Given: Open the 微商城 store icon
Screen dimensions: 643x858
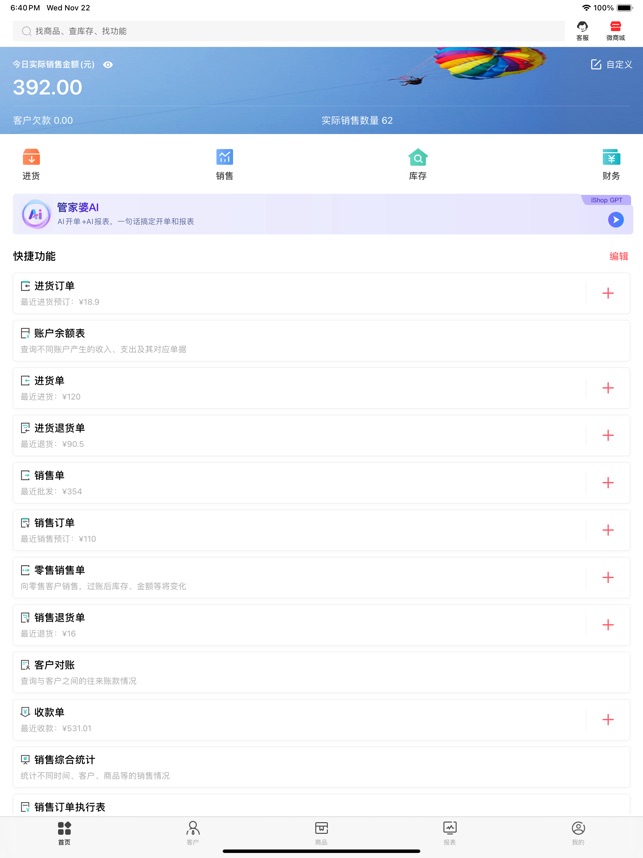Looking at the screenshot, I should tap(615, 31).
